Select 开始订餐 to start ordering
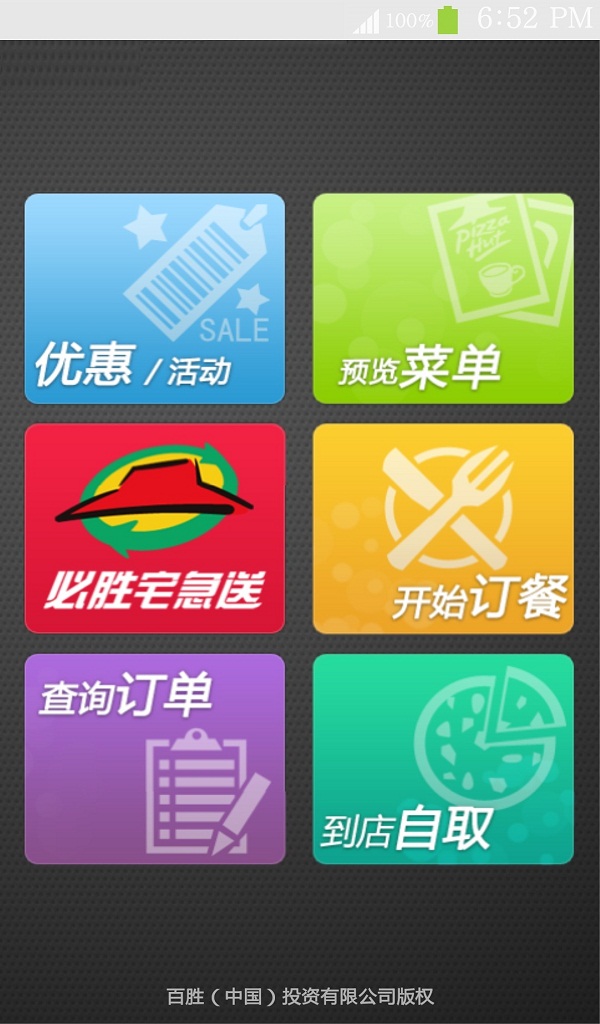This screenshot has width=600, height=1024. (443, 528)
